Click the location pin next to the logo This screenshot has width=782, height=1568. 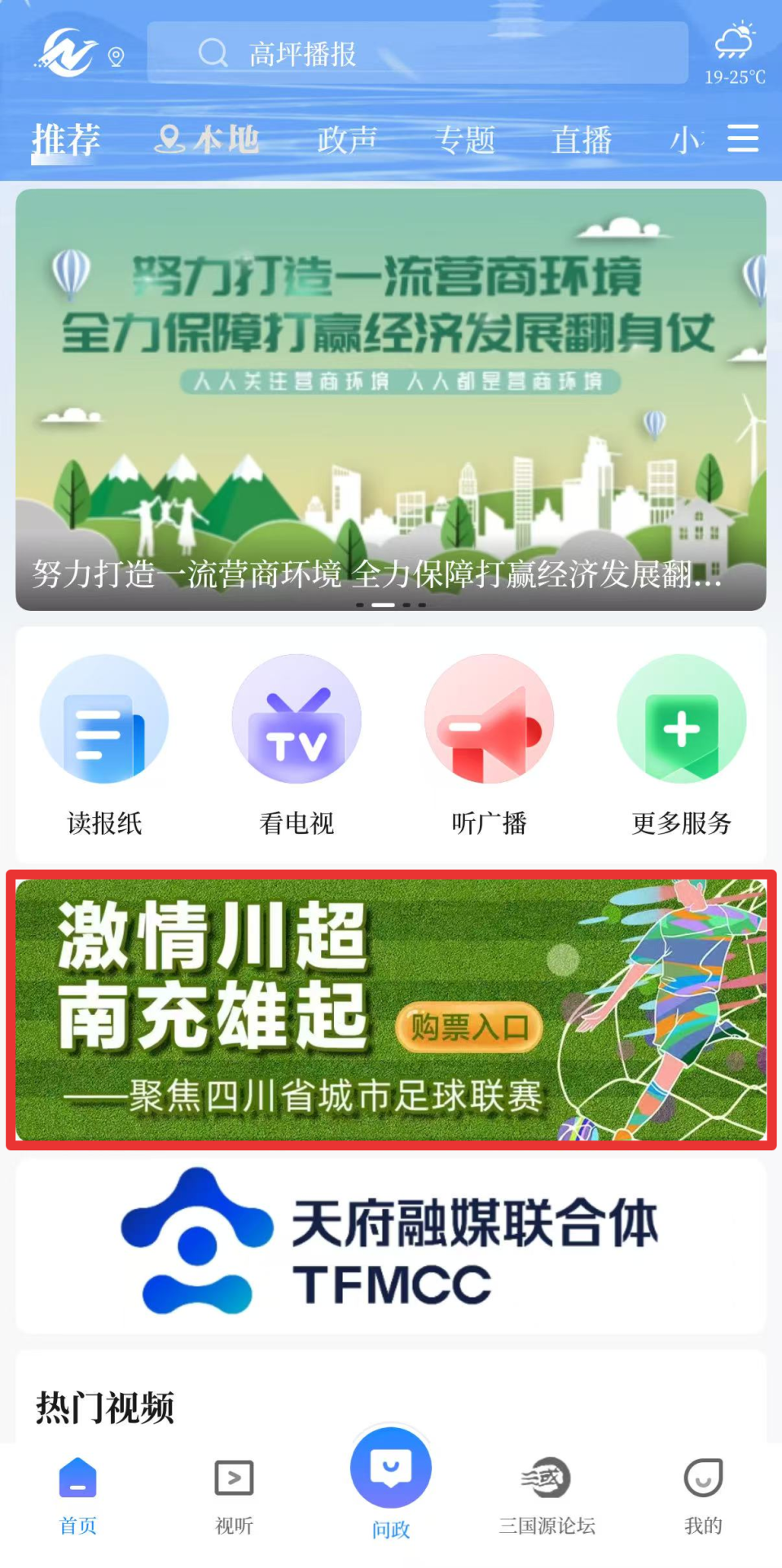click(115, 55)
